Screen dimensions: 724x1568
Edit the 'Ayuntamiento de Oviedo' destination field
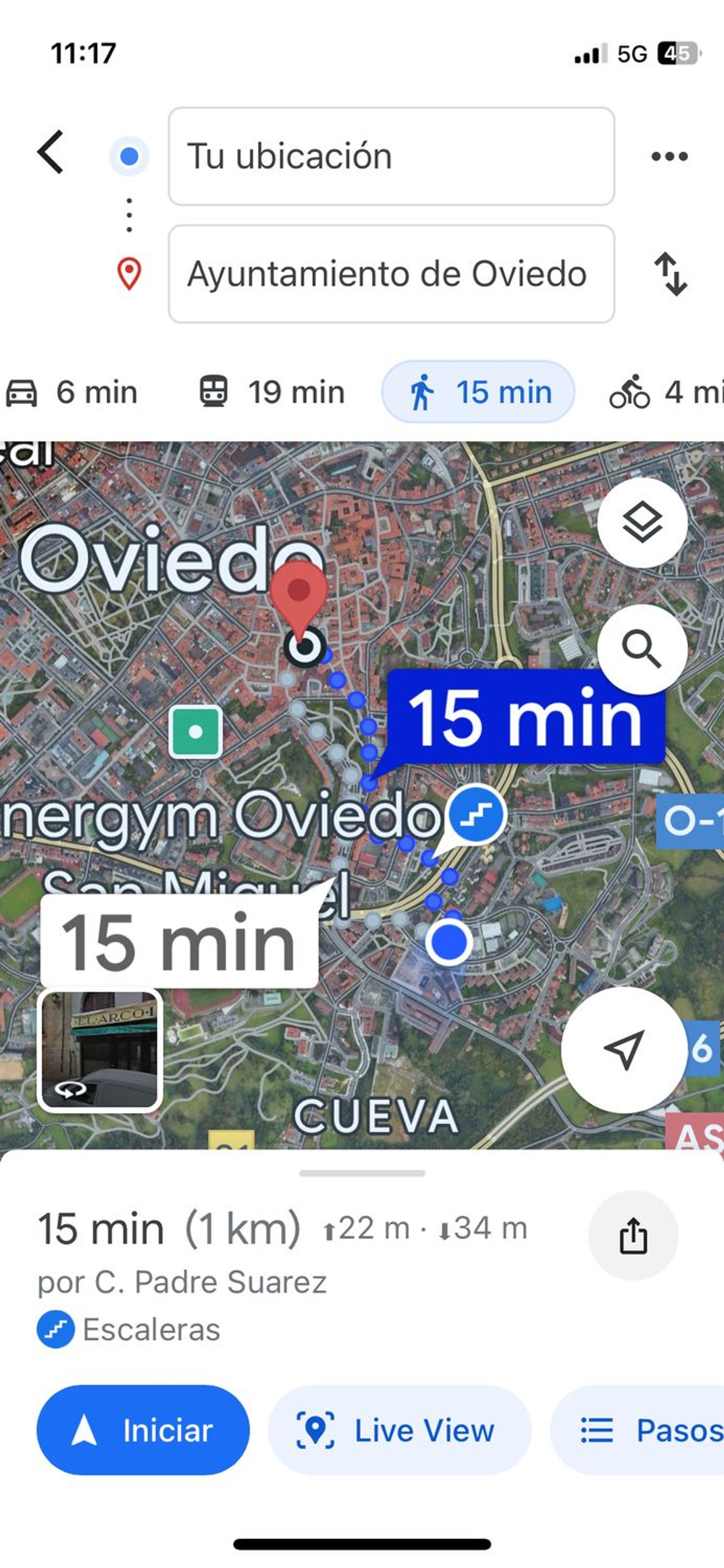pos(390,273)
